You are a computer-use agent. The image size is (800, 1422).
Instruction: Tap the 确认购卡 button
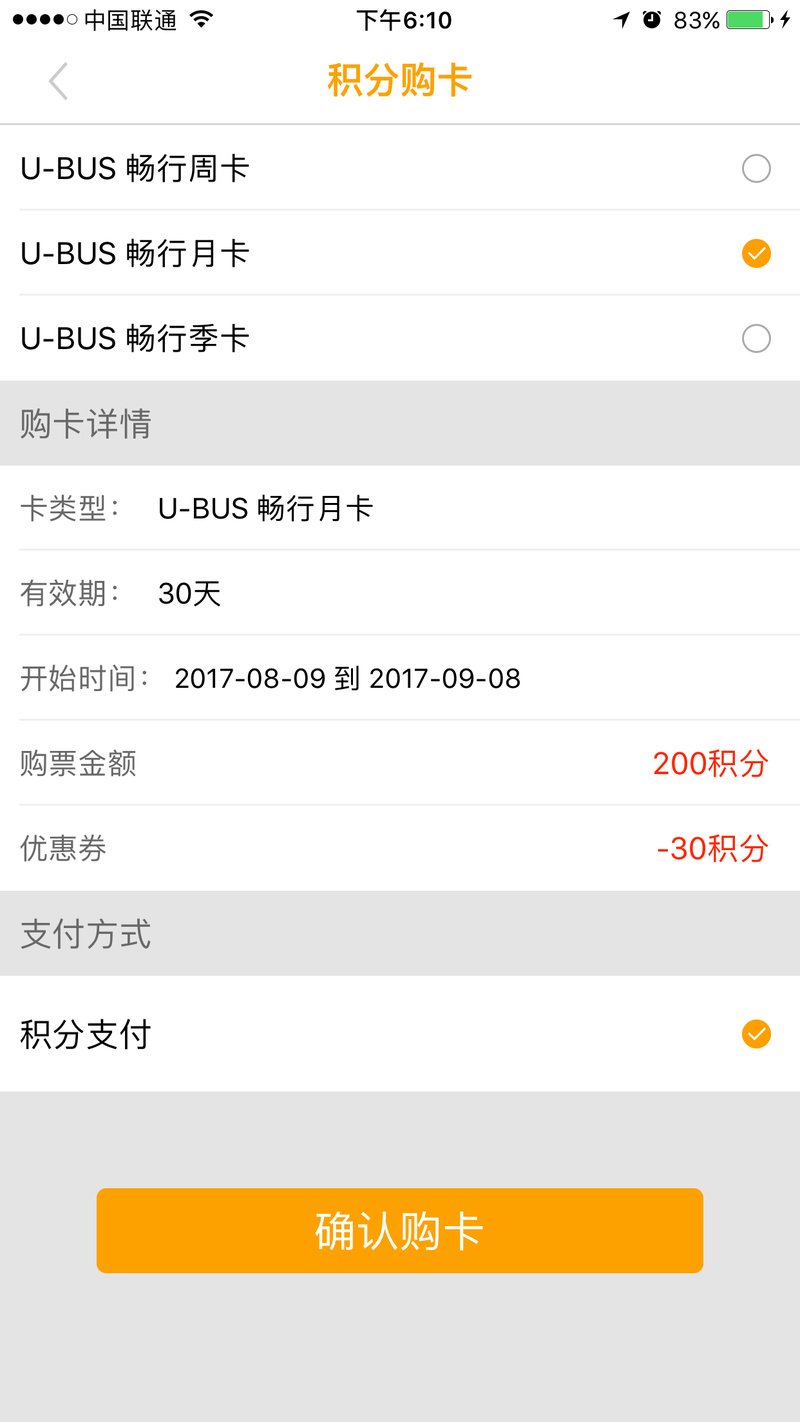[x=400, y=1231]
